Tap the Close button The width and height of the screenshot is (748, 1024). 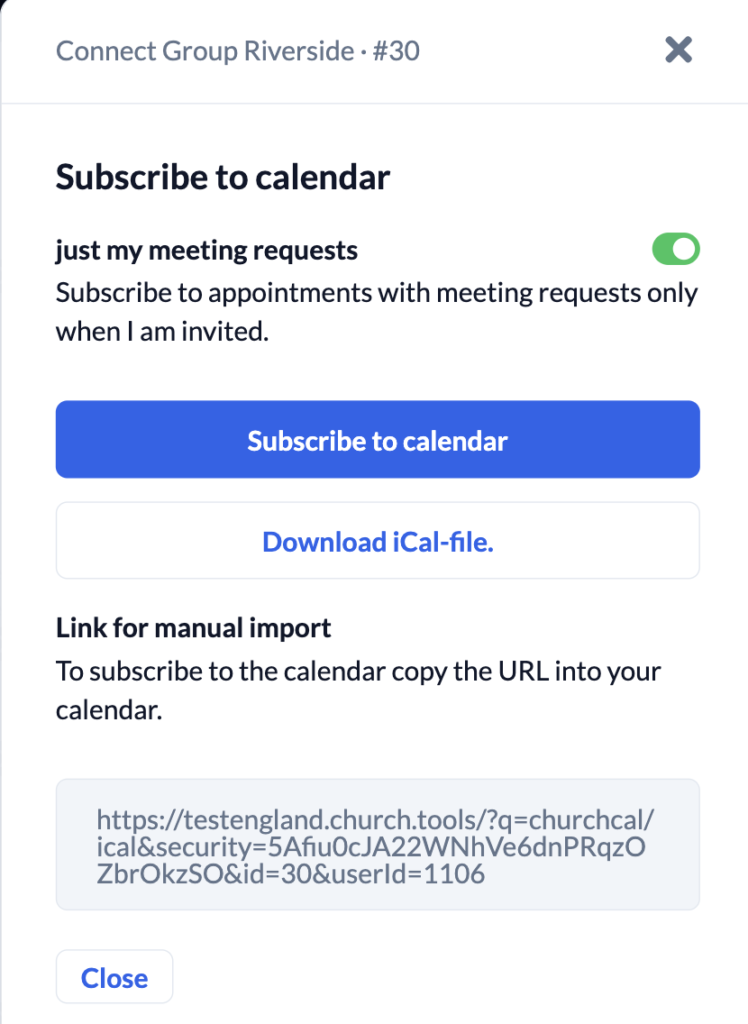(x=114, y=977)
